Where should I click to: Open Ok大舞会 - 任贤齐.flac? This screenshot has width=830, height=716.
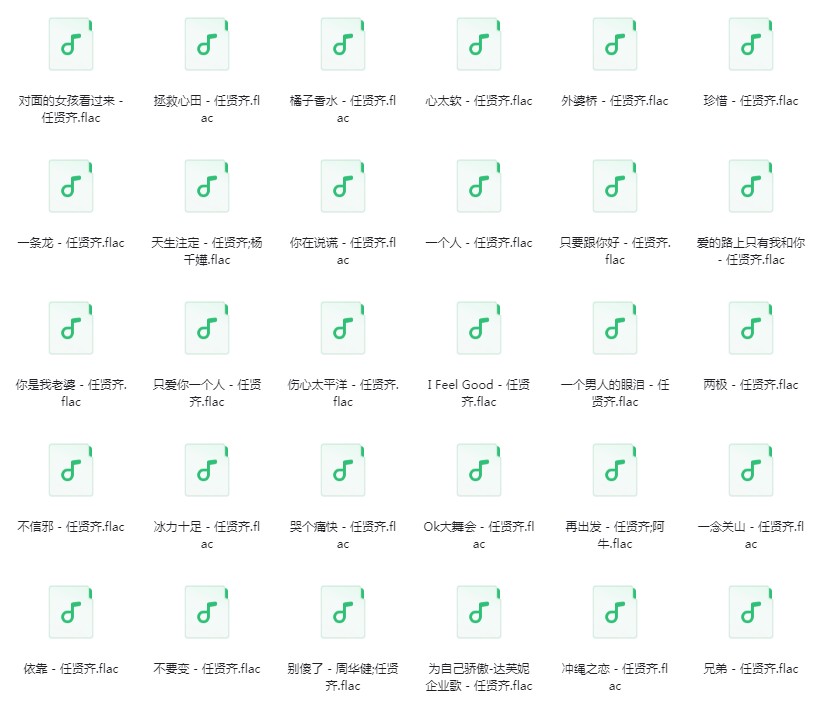(479, 470)
